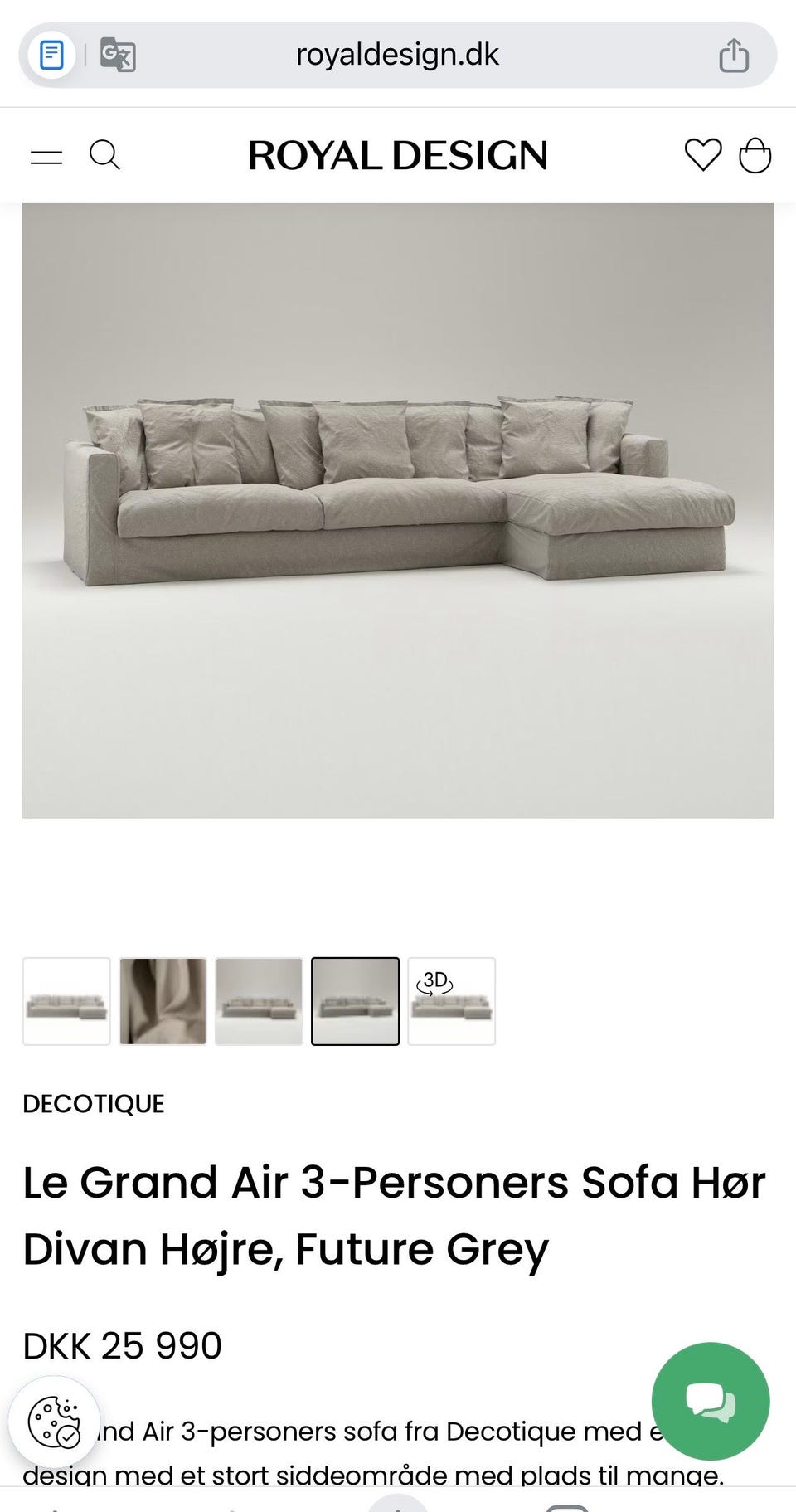Switch to the fabric close-up image
This screenshot has width=796, height=1512.
pyautogui.click(x=163, y=1000)
